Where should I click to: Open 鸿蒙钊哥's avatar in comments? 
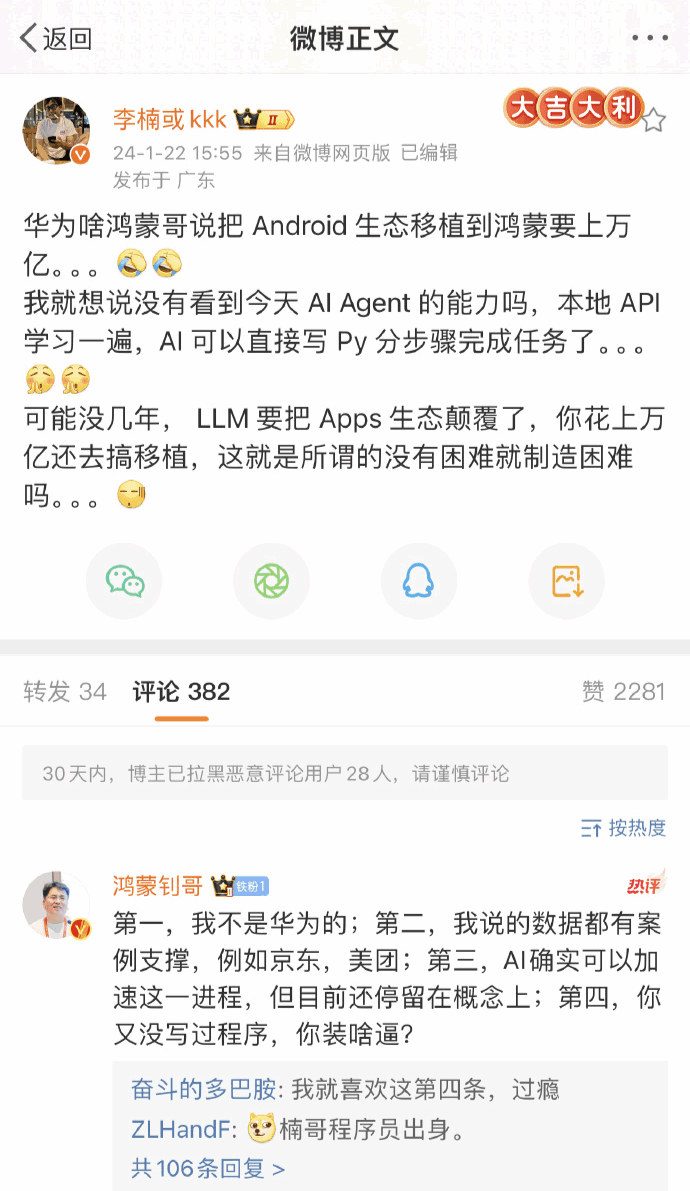click(x=57, y=904)
